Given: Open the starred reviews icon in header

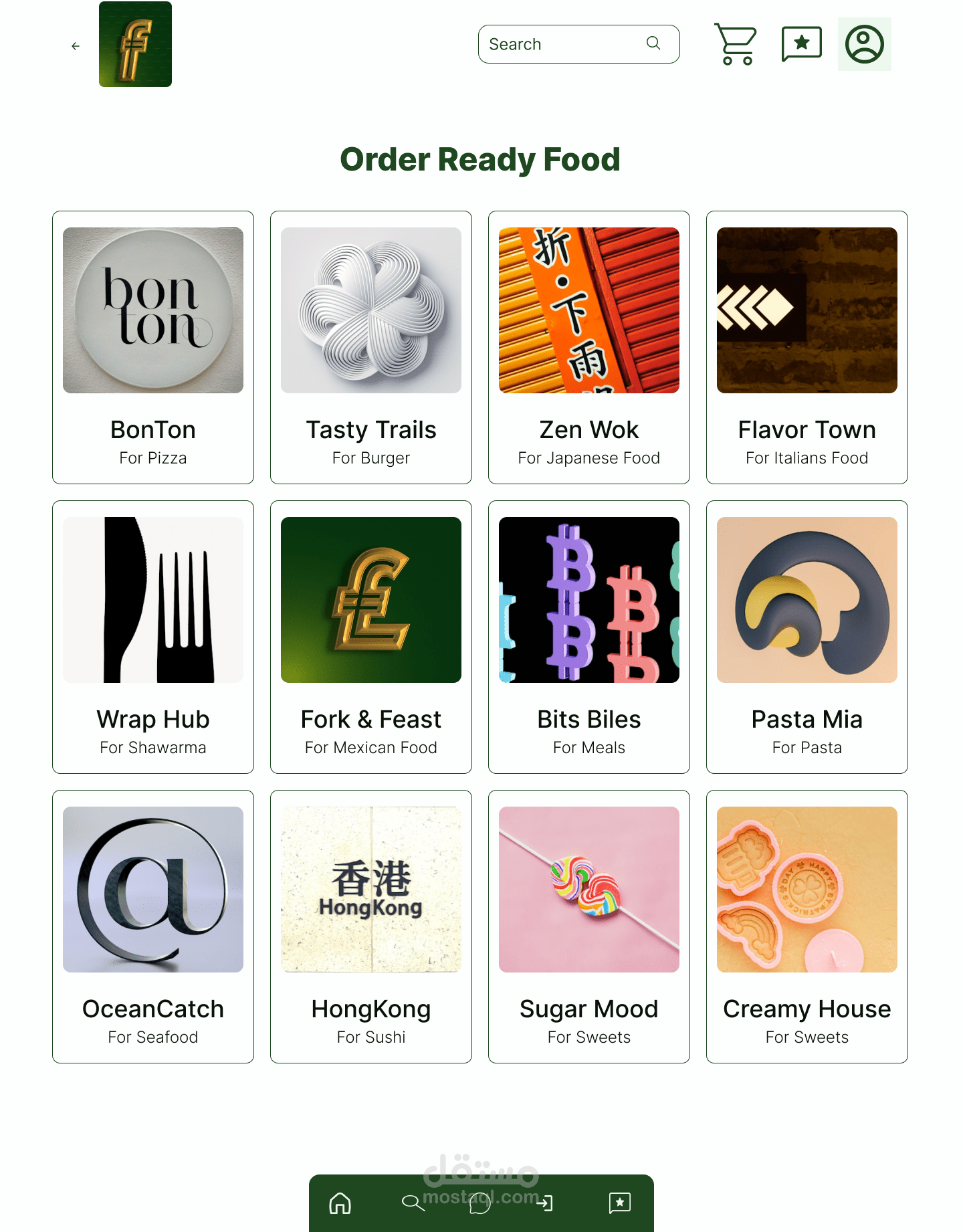Looking at the screenshot, I should coord(802,44).
